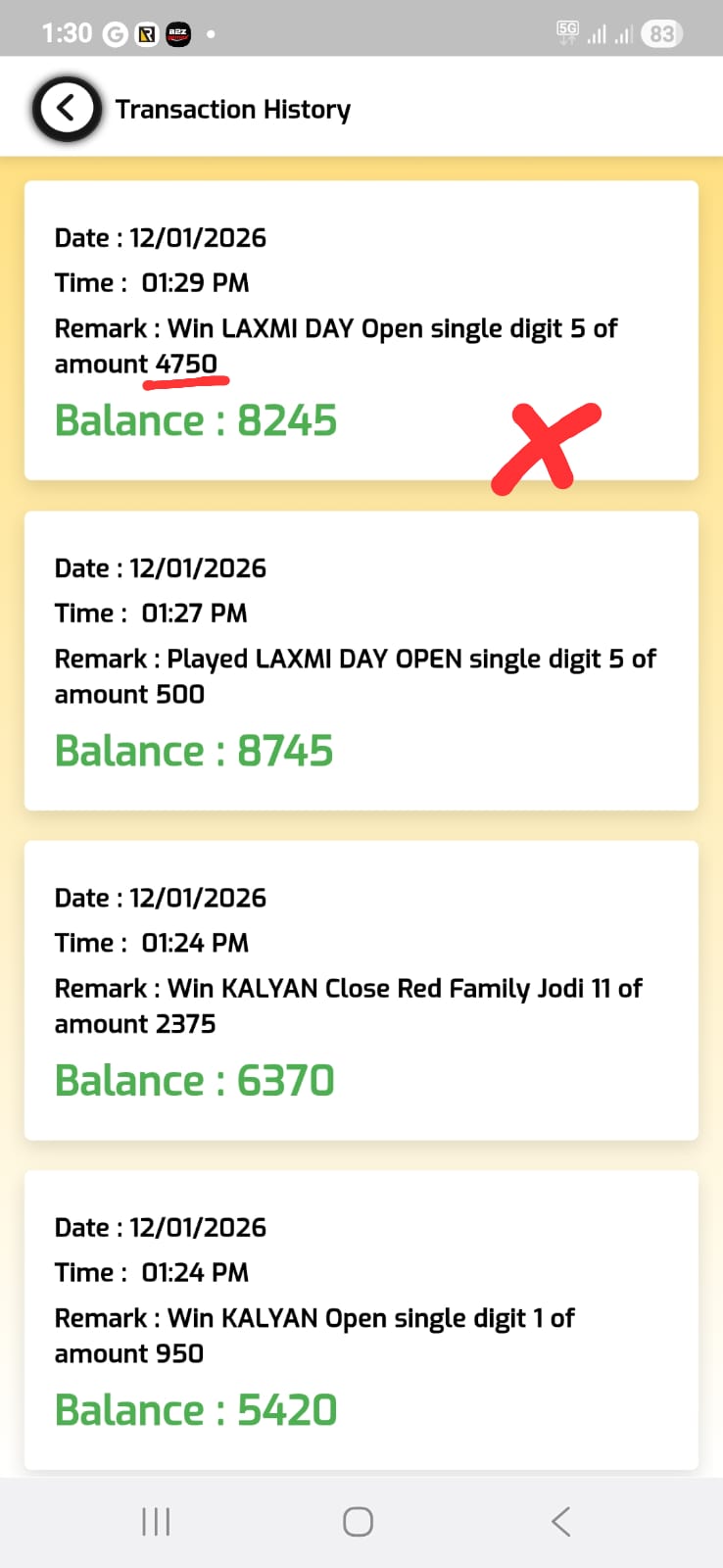
Task: Go back from Transaction History
Action: point(67,109)
